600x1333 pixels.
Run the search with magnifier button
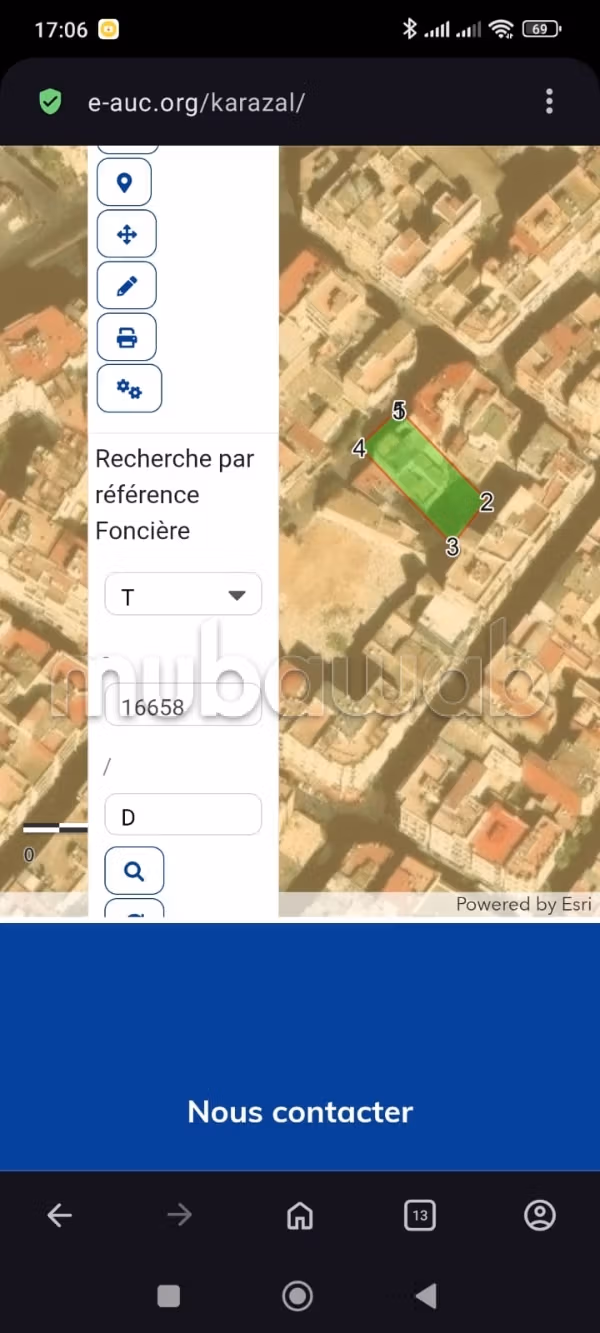click(x=134, y=870)
